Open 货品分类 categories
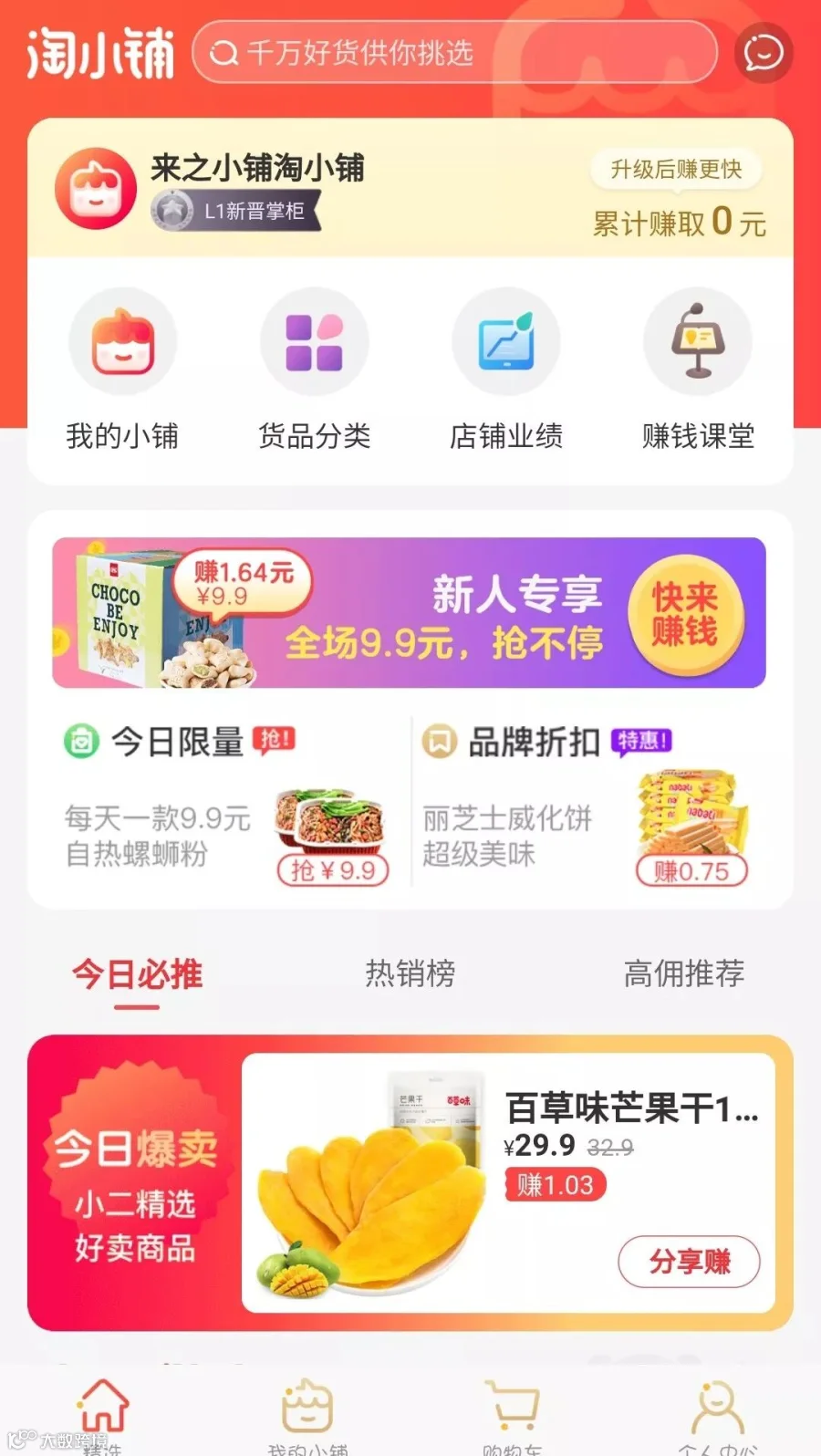Screen dimensions: 821x1456 [x=315, y=370]
